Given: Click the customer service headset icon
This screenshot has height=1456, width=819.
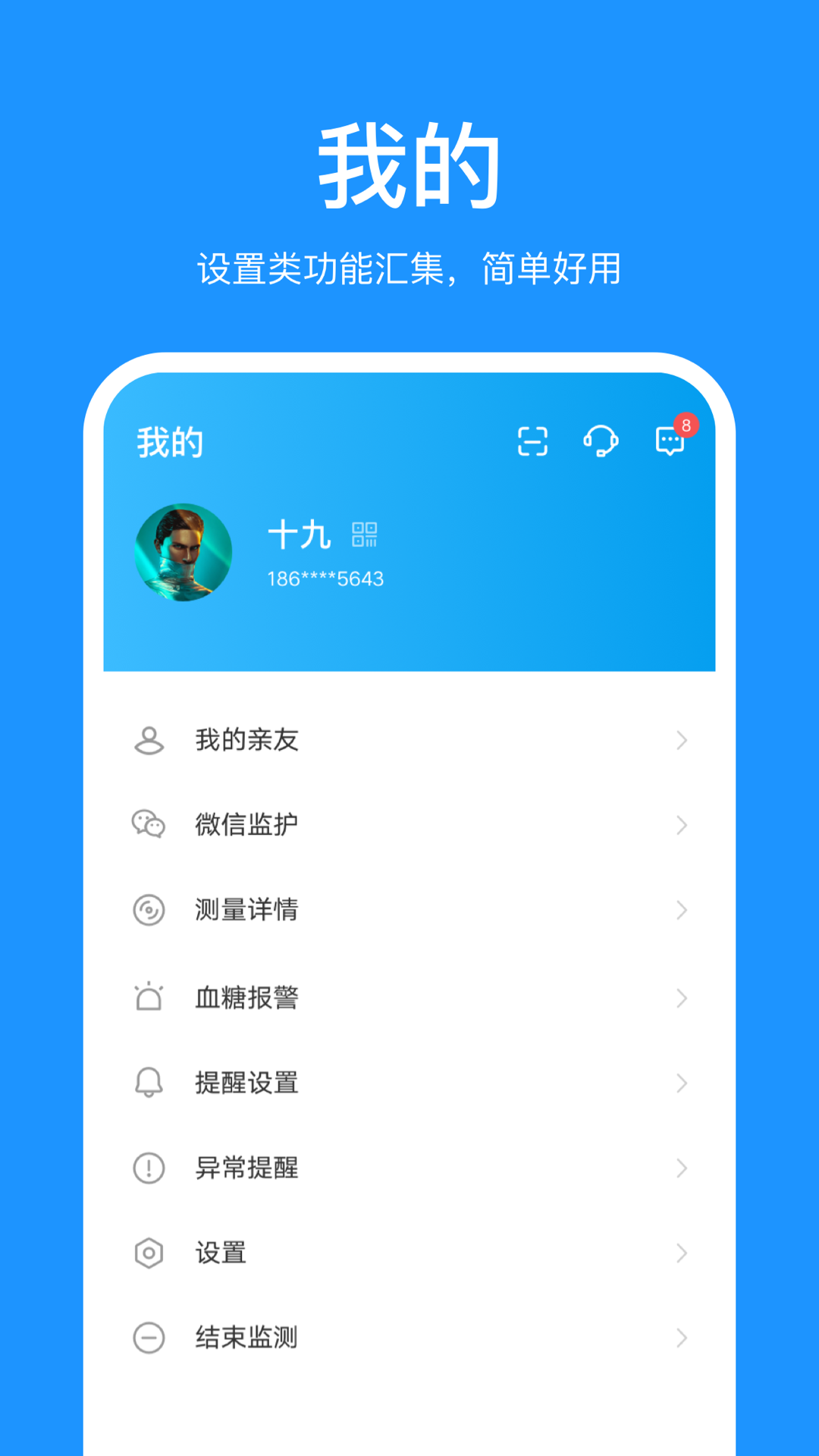Looking at the screenshot, I should coord(601,441).
